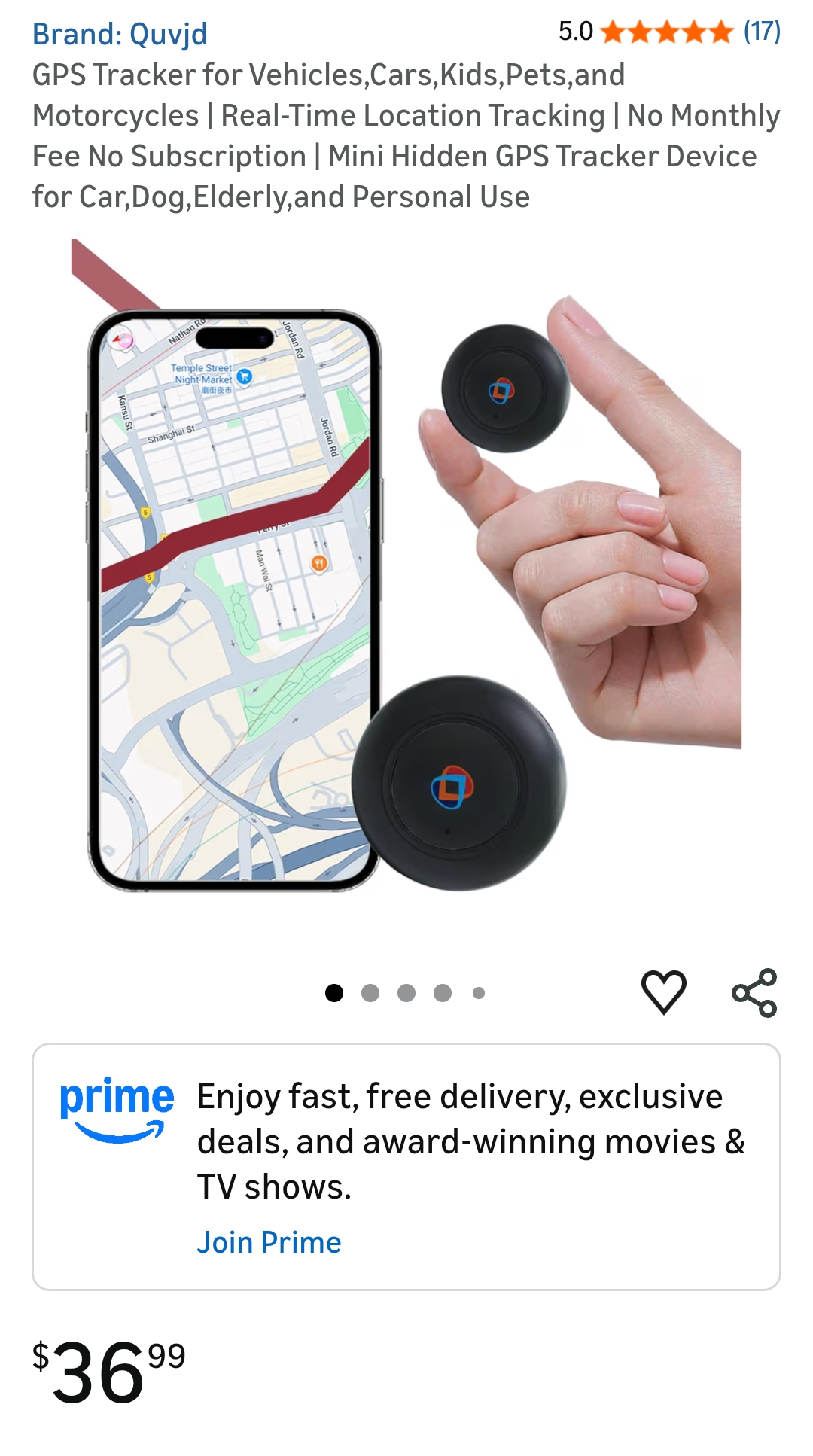Viewport: 813px width, 1456px height.
Task: Click the Join Prime link
Action: 269,1242
